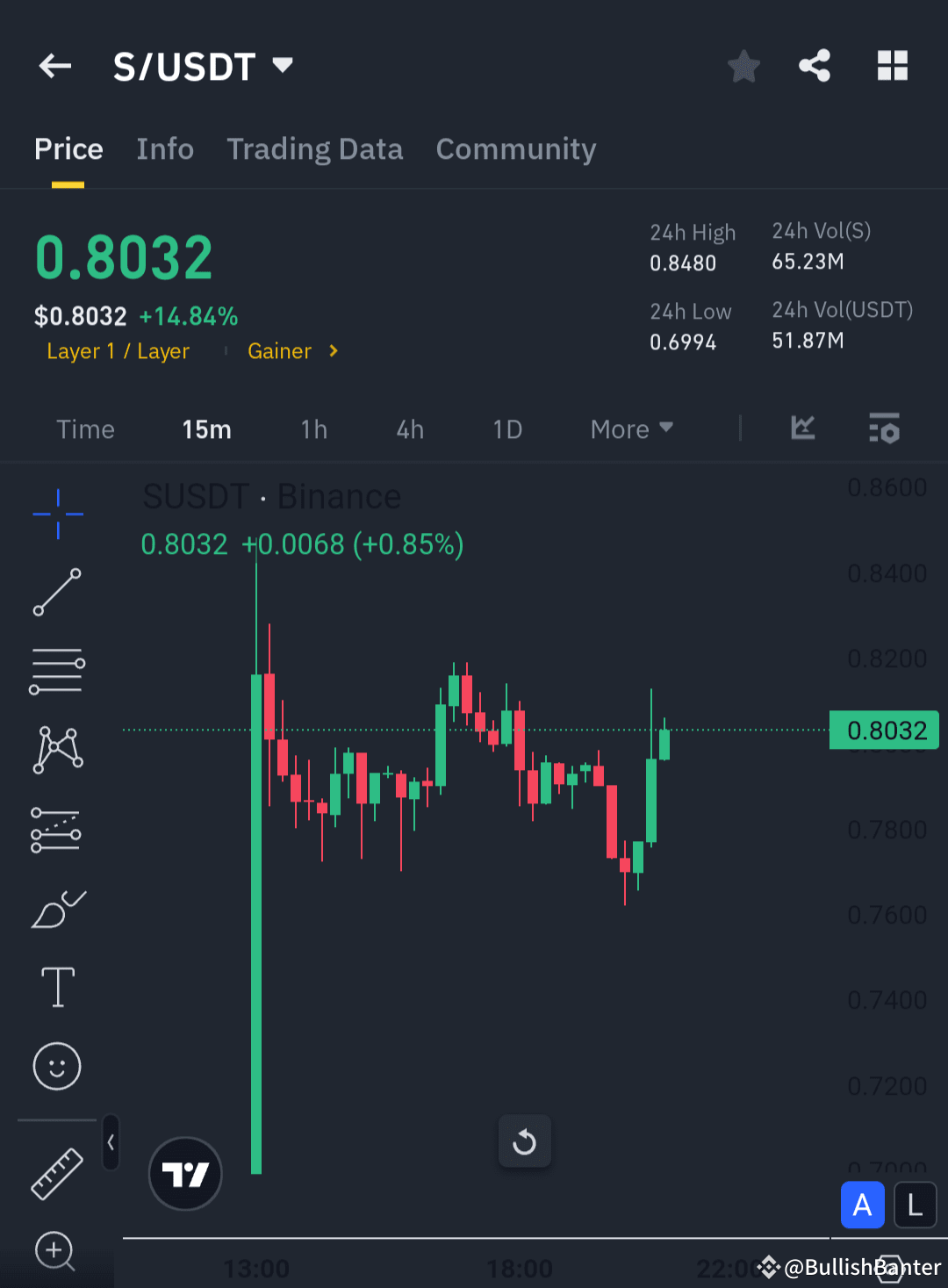
Task: Switch chart to A mode
Action: [863, 1205]
